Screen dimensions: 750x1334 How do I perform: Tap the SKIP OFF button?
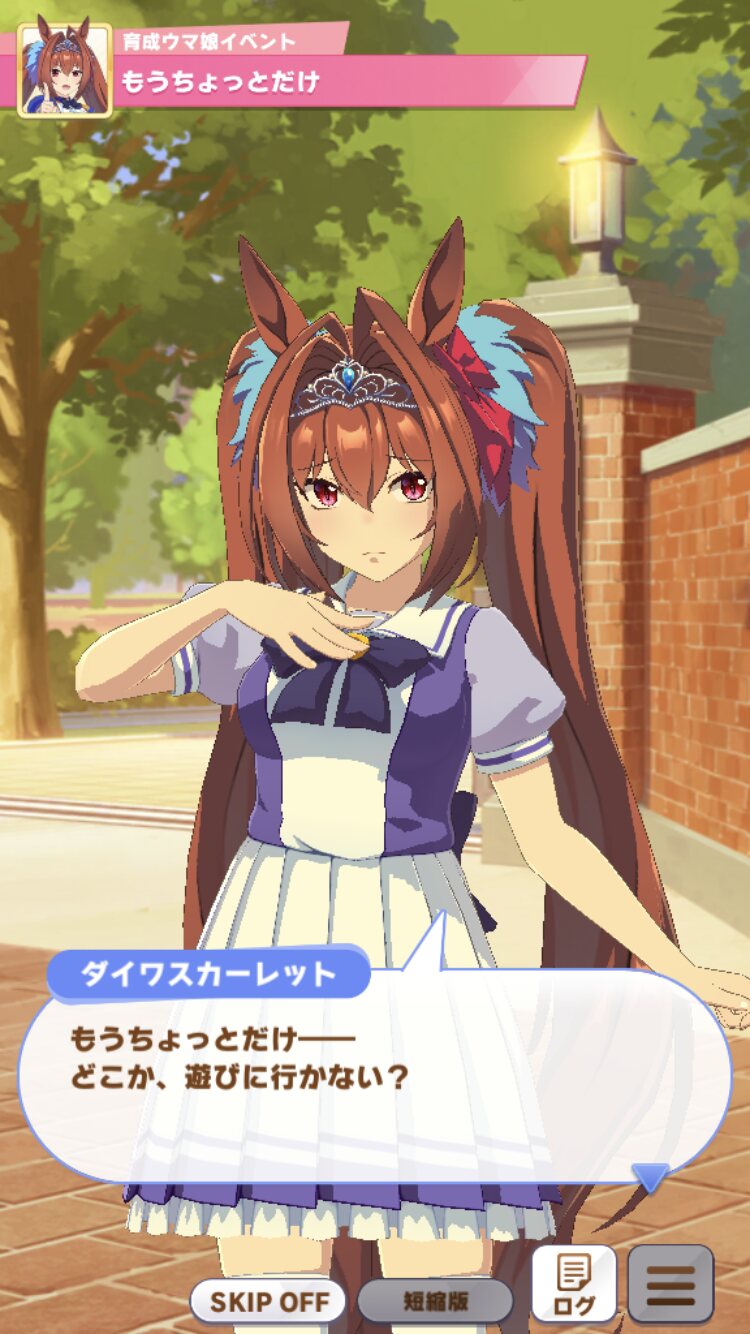[x=268, y=1302]
